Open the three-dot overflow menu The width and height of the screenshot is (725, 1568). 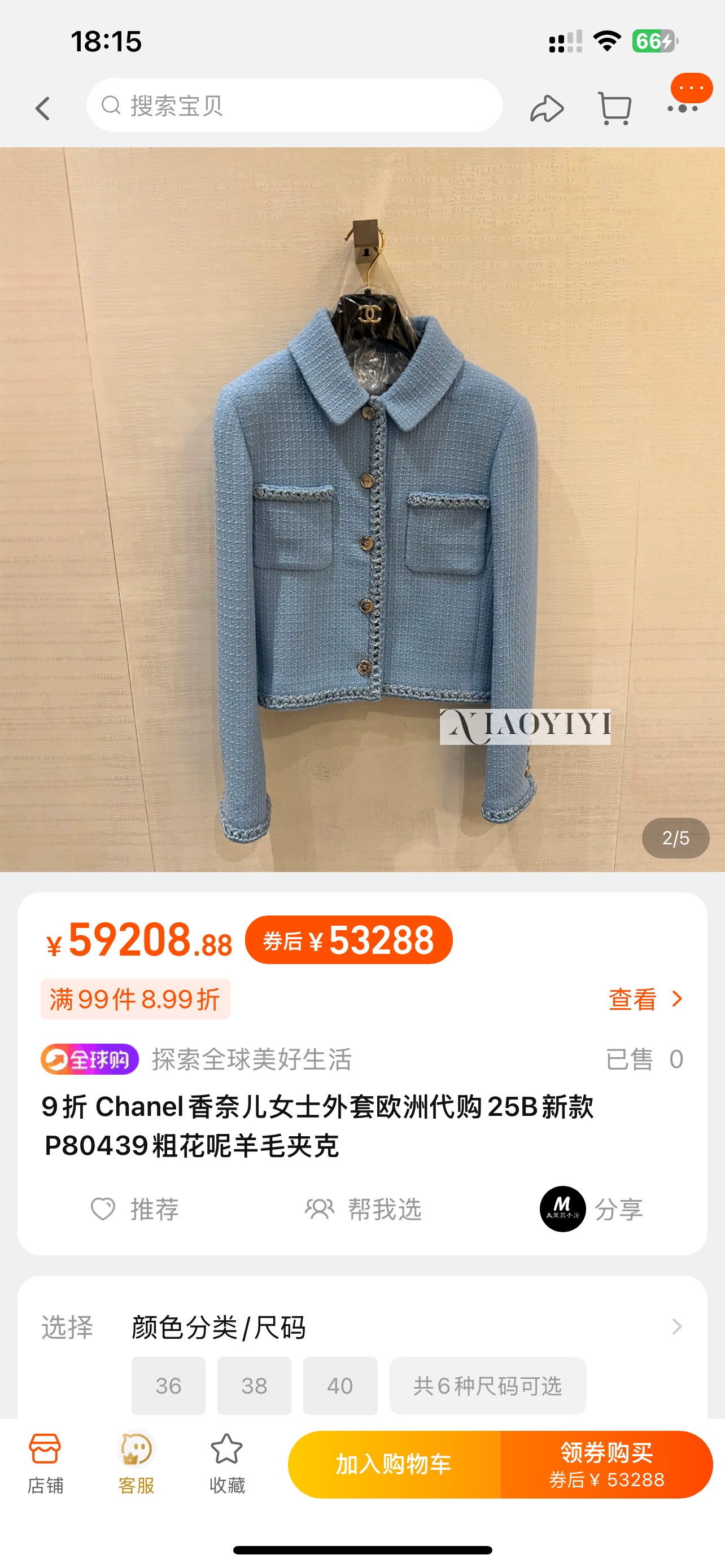(x=683, y=108)
